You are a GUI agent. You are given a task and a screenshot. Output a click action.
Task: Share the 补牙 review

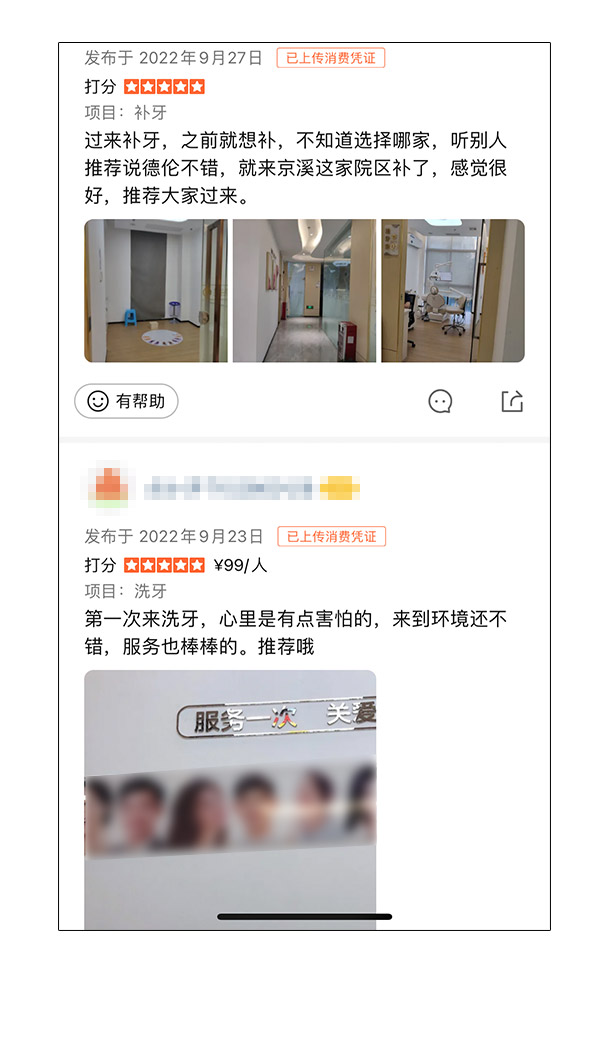[512, 401]
